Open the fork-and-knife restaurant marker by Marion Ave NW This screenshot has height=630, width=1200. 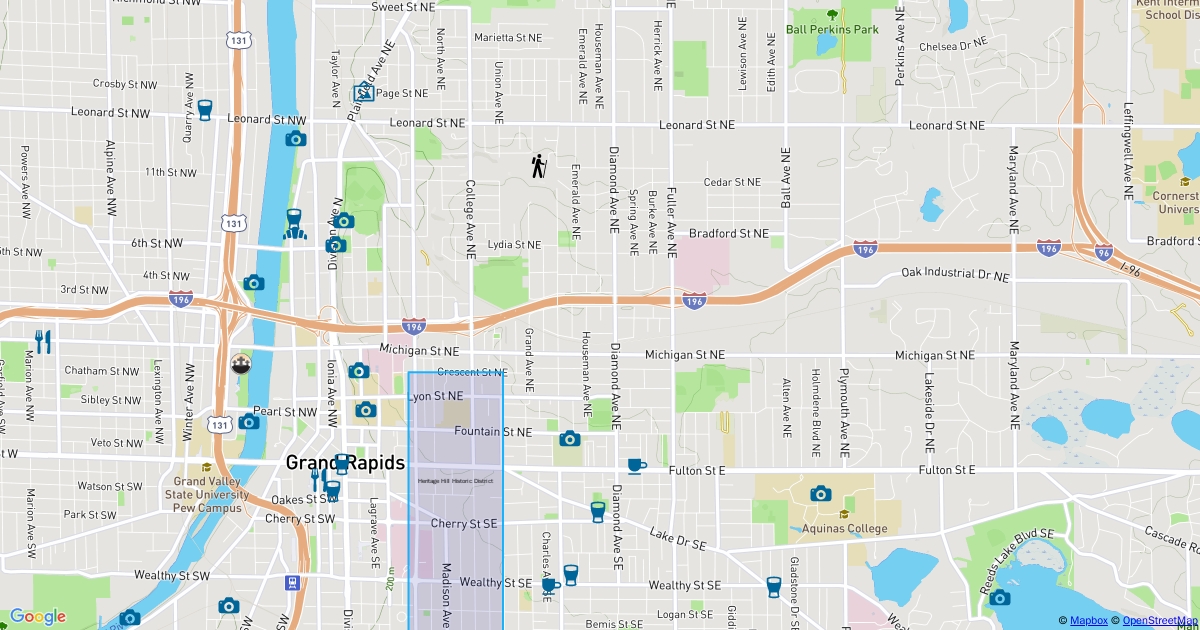(42, 341)
